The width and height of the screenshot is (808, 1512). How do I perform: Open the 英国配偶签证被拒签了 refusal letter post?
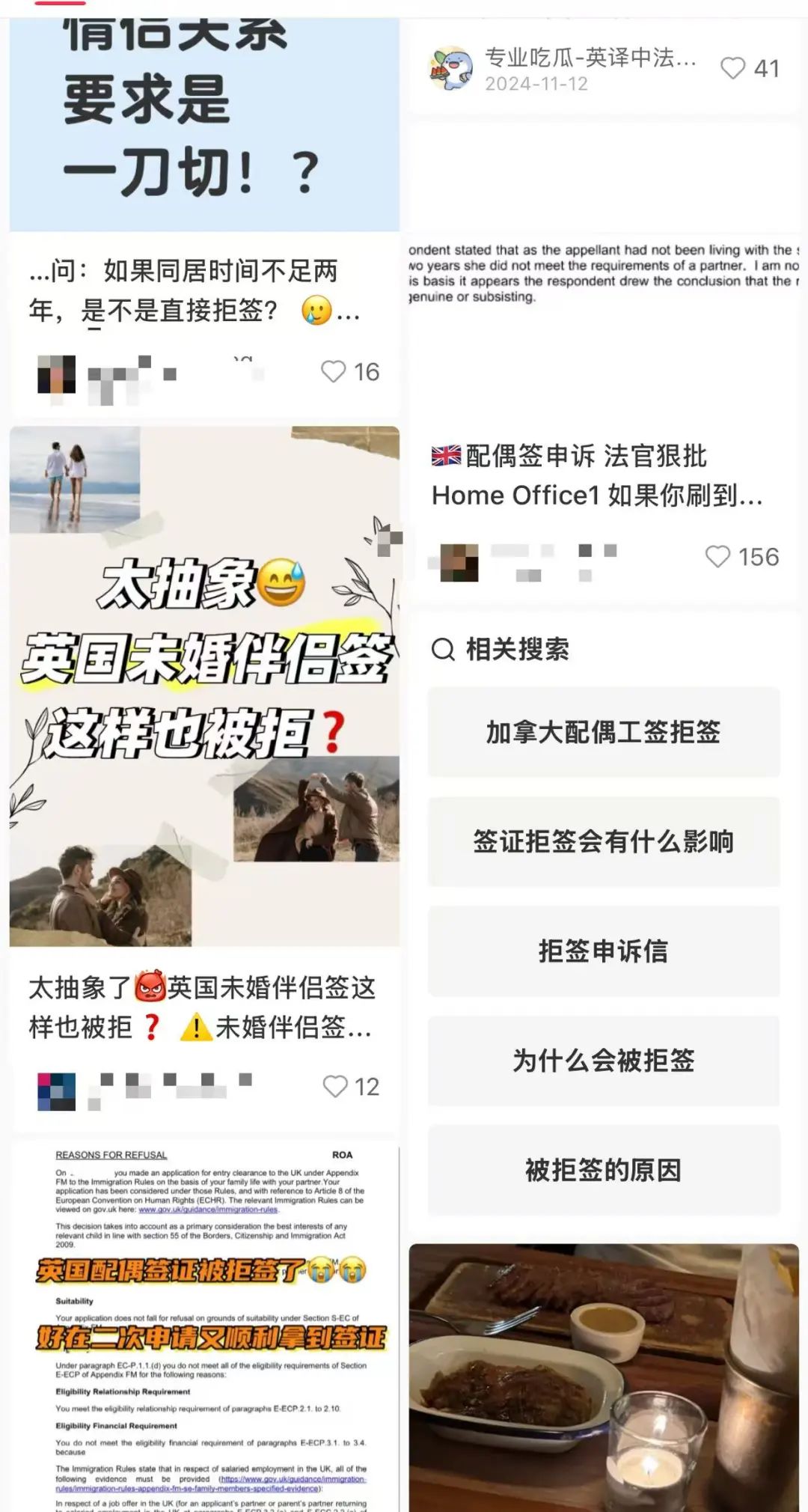(x=204, y=1326)
